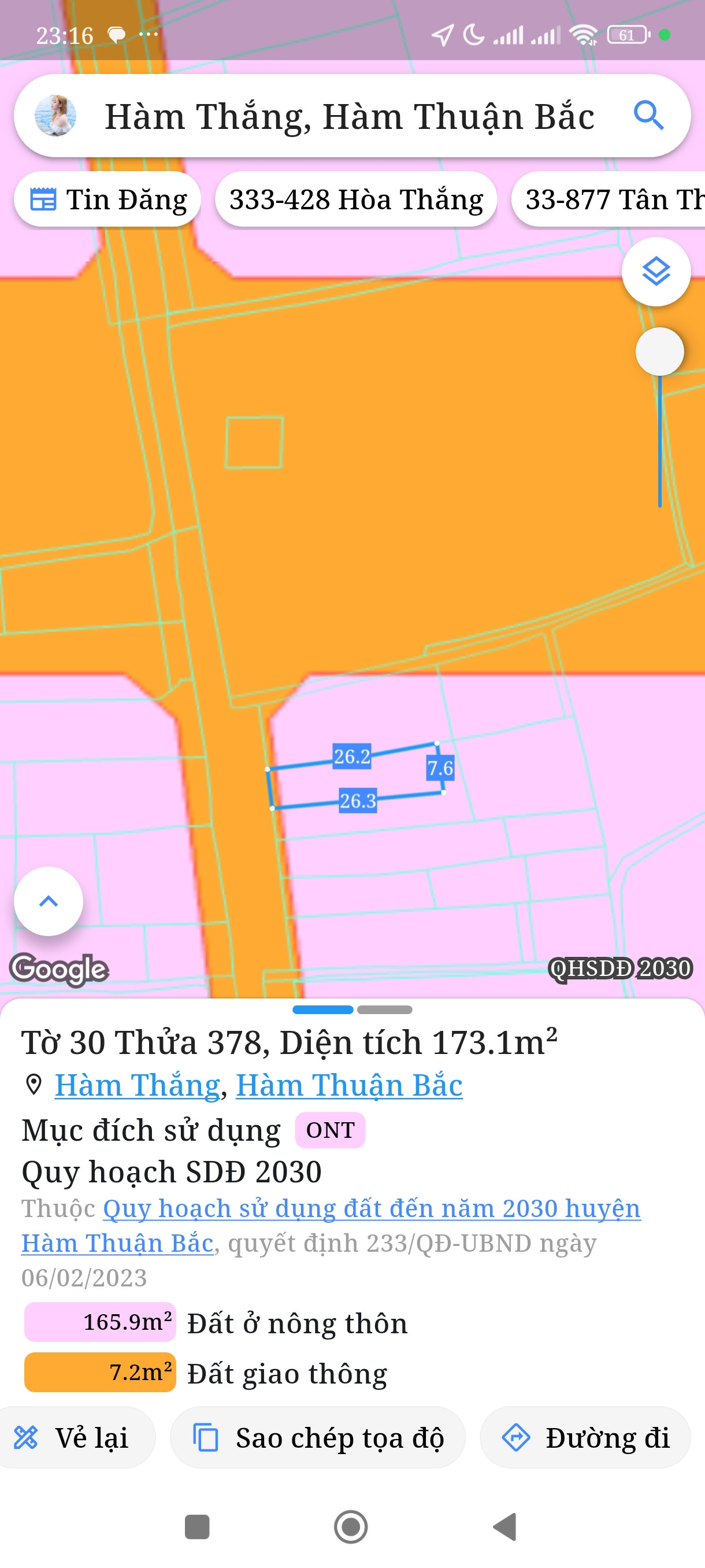
Task: Open the Quy hoạch sử dụng đất 2030 link
Action: click(x=371, y=1209)
